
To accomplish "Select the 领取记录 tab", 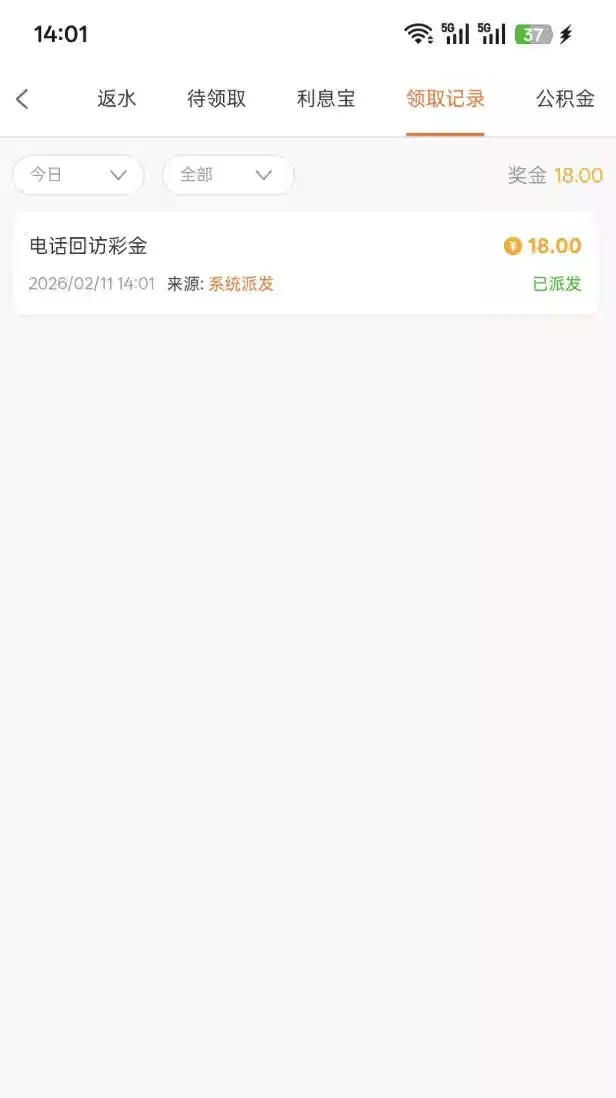I will click(445, 99).
